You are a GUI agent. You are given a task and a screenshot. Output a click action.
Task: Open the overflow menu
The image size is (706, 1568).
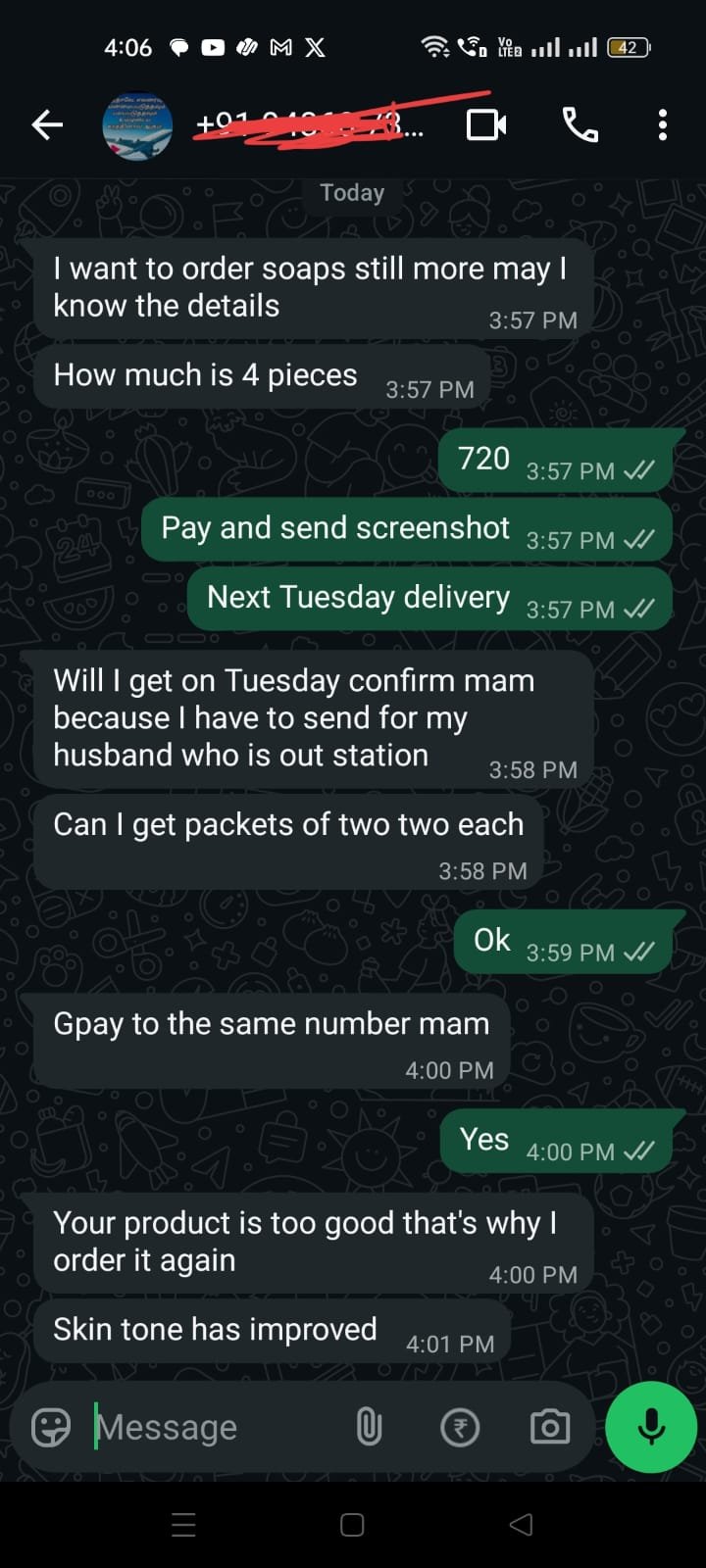coord(663,125)
